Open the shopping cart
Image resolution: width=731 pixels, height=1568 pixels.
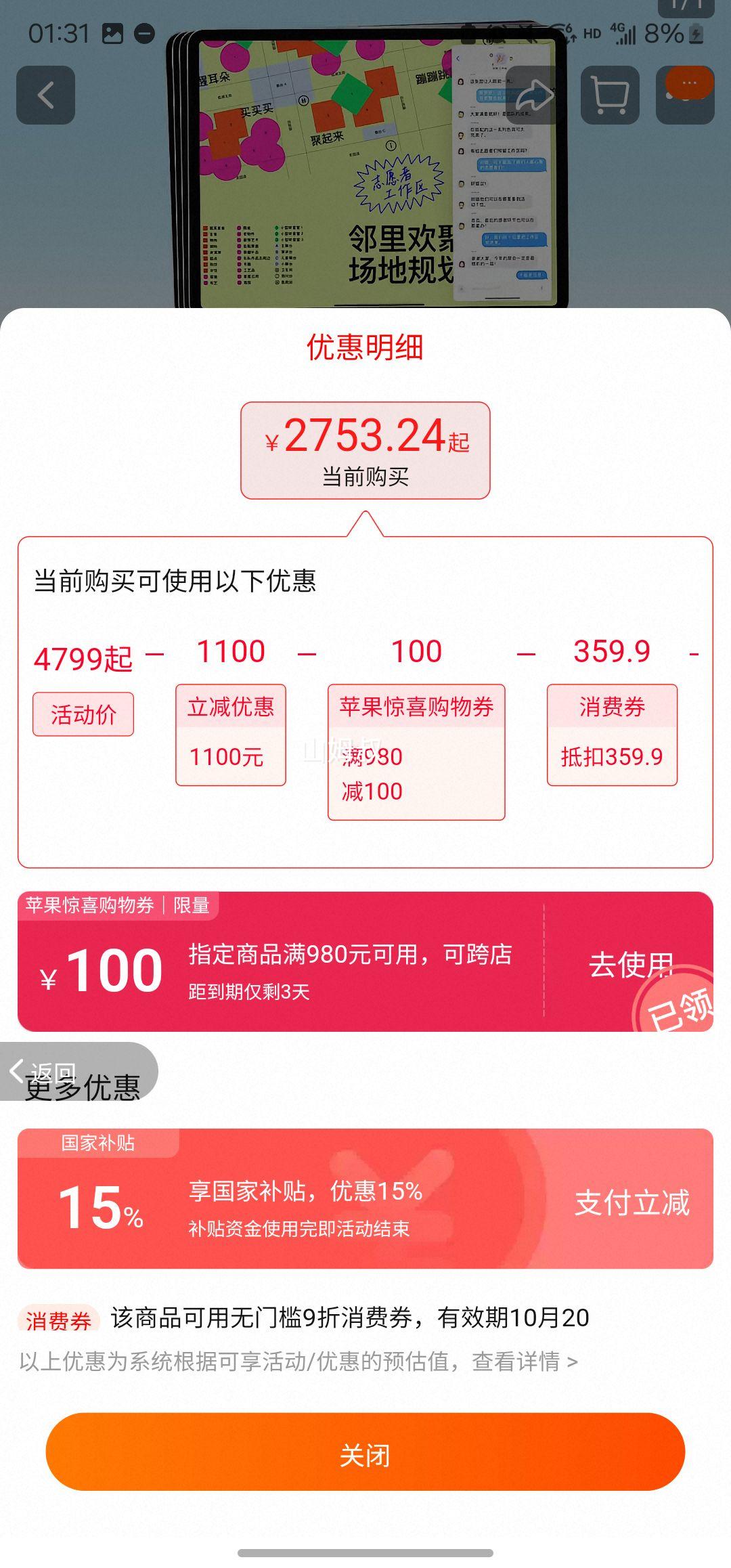pos(610,95)
